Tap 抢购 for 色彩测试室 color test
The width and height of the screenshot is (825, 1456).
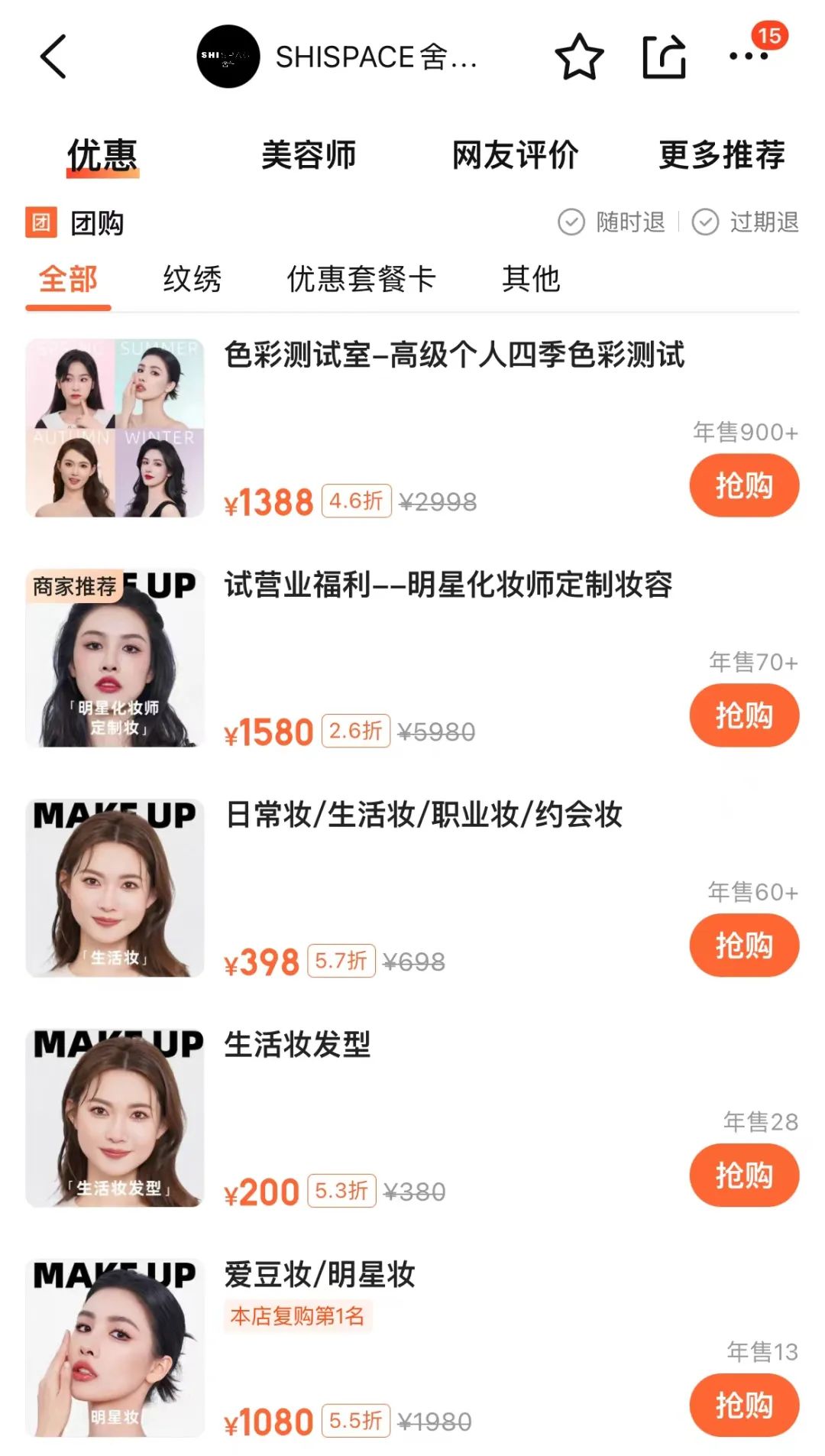[743, 485]
